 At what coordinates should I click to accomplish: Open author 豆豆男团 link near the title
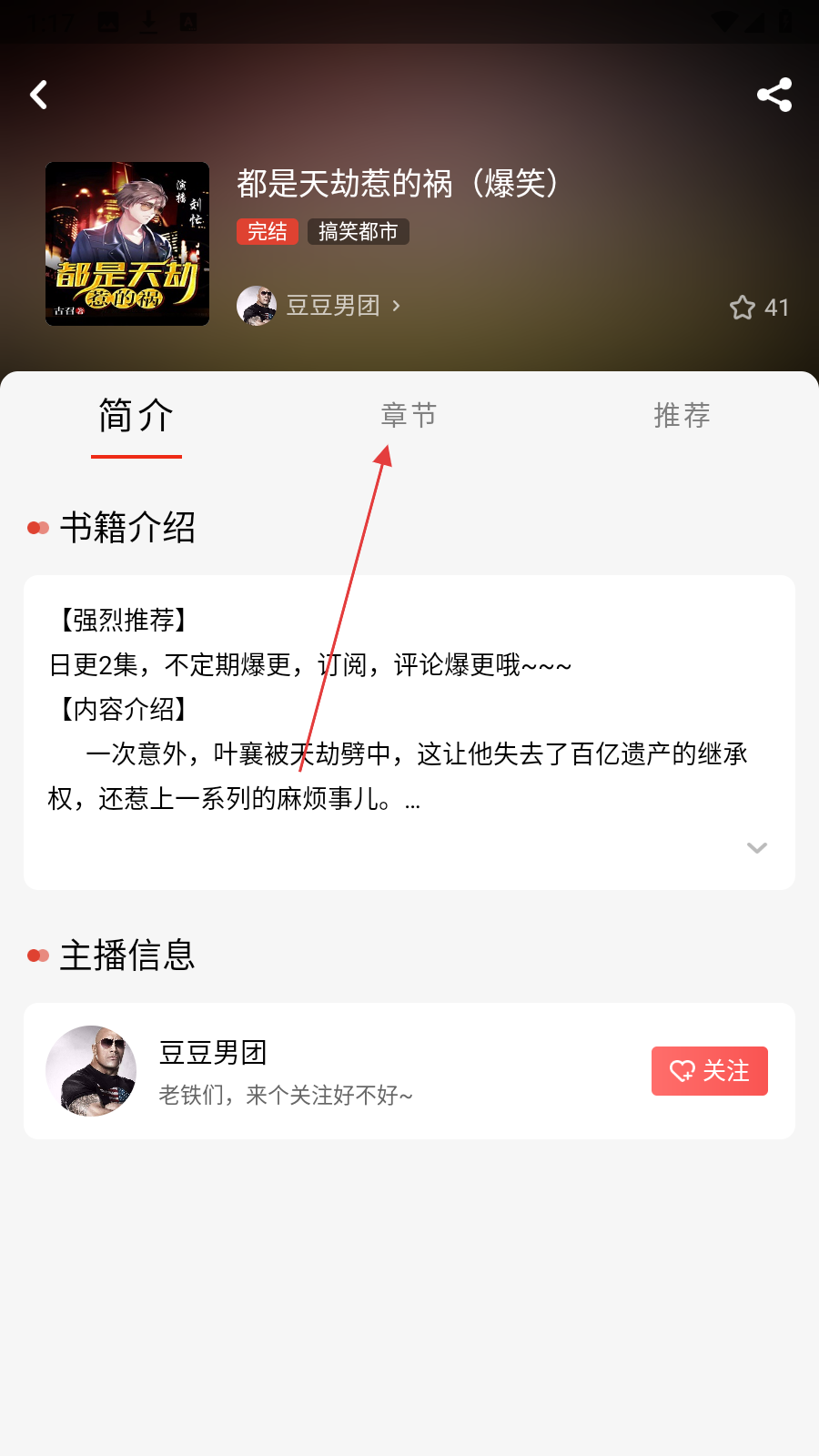point(332,306)
